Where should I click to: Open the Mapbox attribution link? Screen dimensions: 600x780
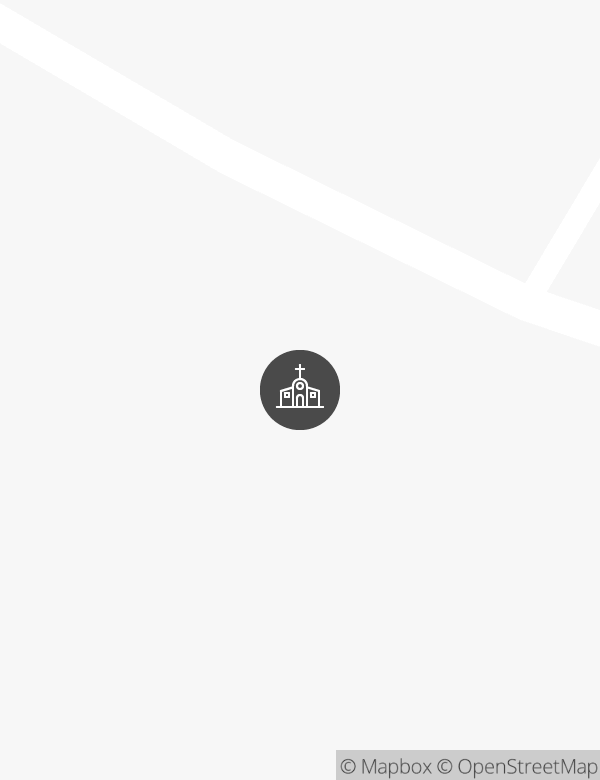pos(386,767)
